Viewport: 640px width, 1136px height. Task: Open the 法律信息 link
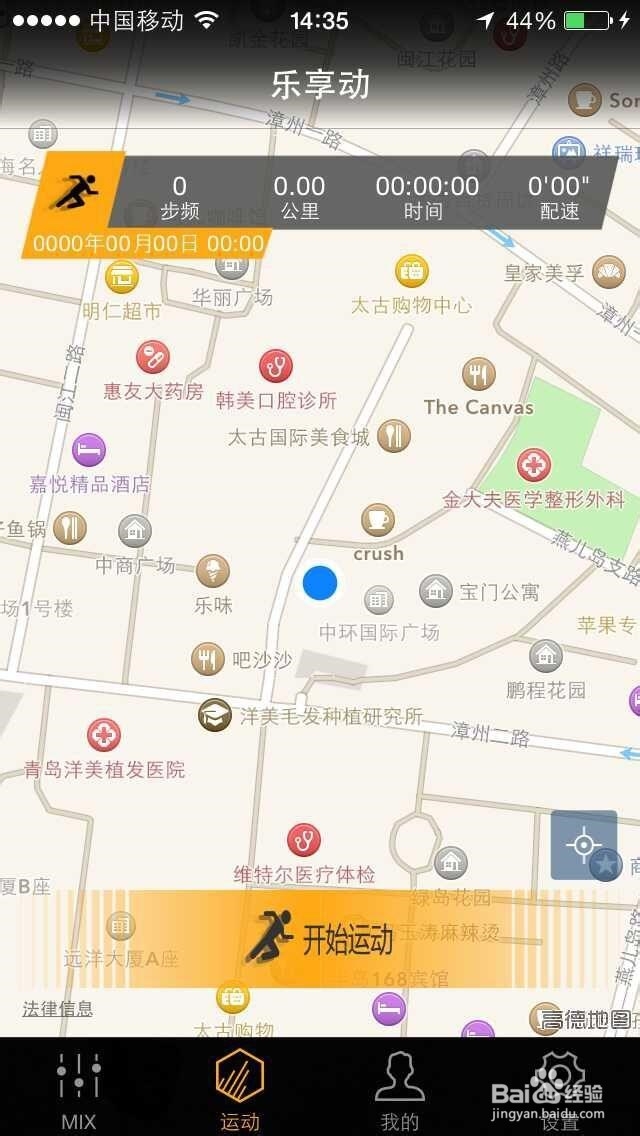[x=58, y=1008]
